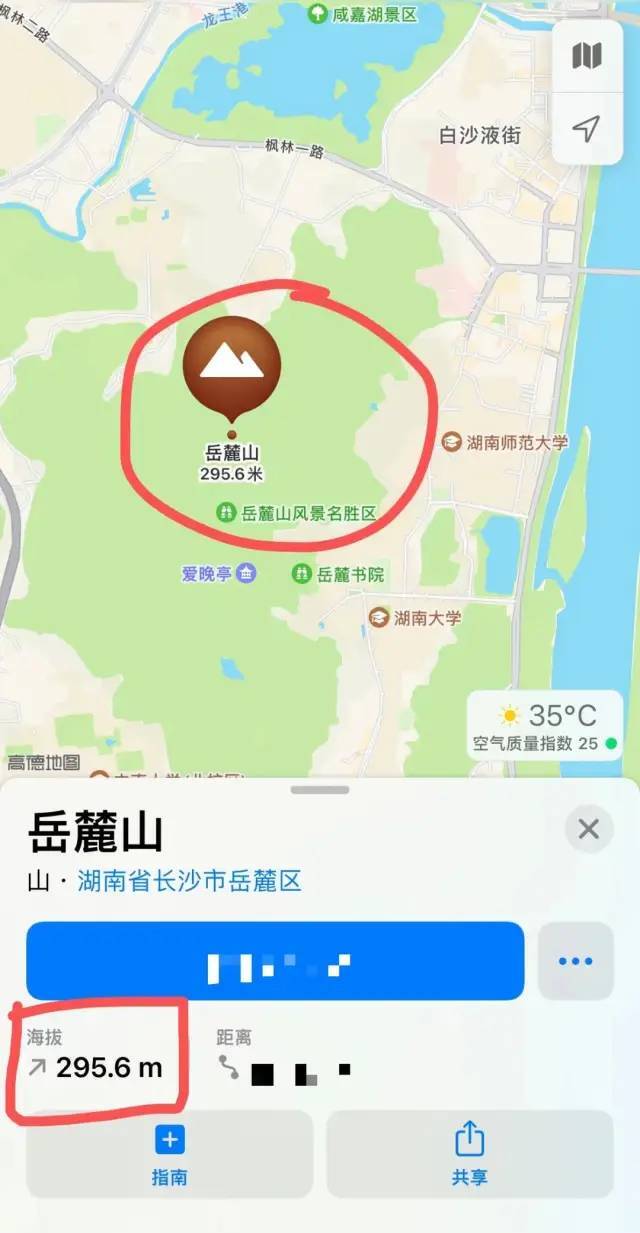Select the 湖南大学 marker on the map

(x=379, y=617)
